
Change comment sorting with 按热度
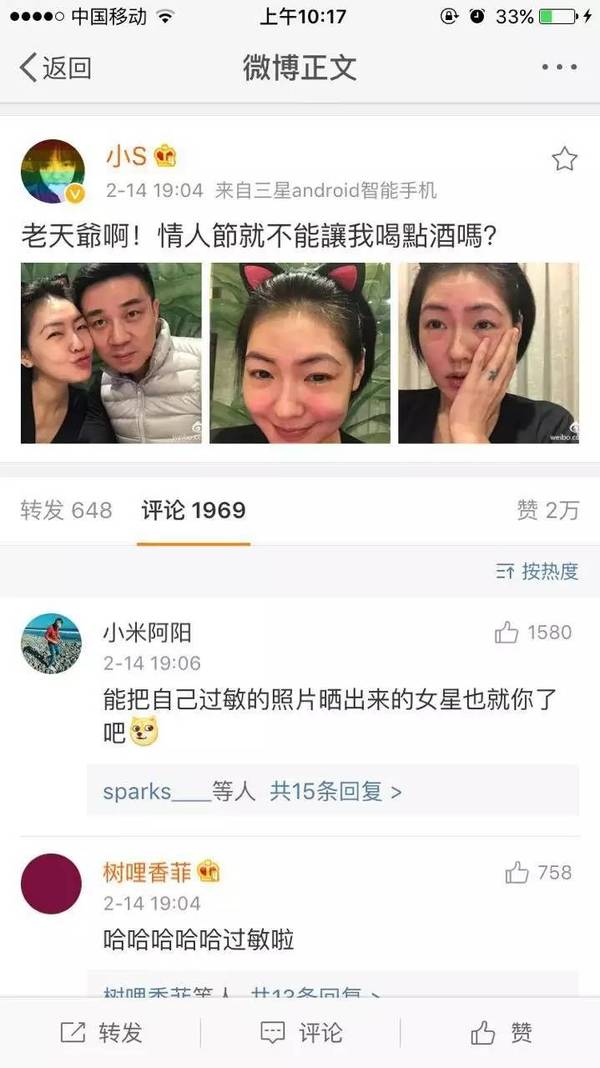pyautogui.click(x=538, y=572)
